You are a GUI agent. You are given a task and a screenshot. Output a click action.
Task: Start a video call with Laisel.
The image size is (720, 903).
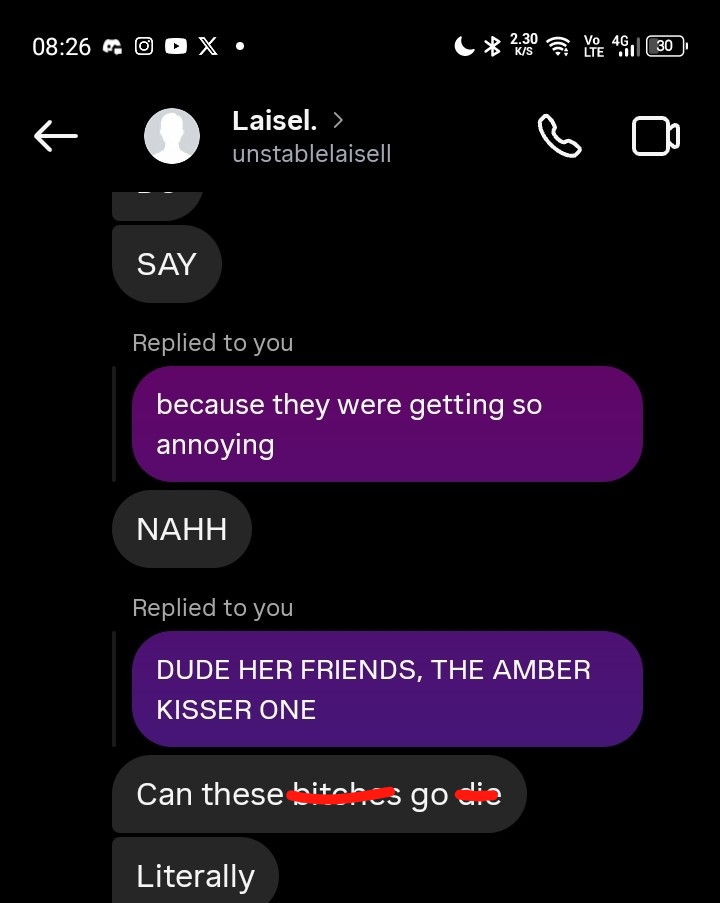tap(656, 136)
